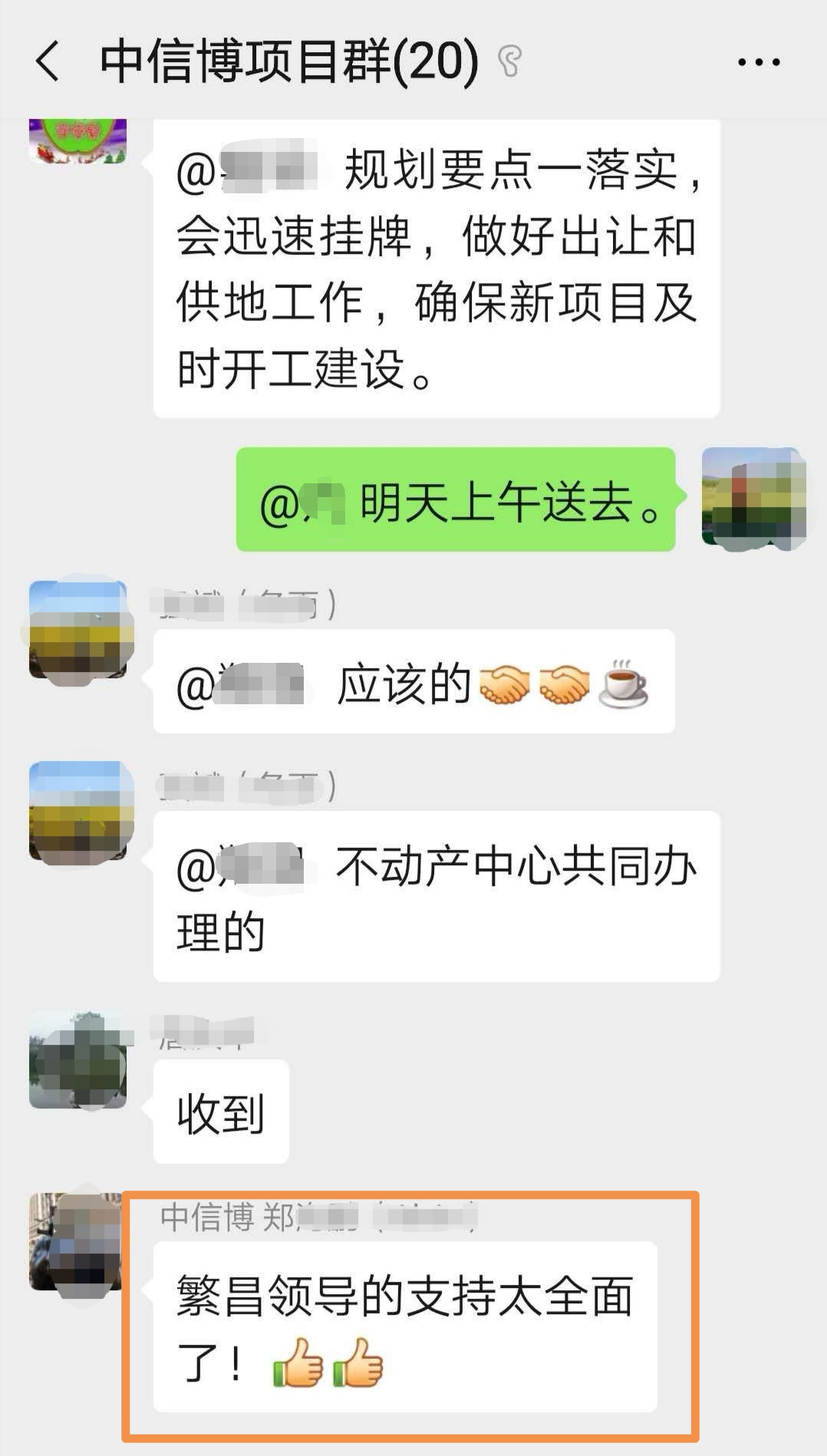Tap avatar beside 规划要点一落实 message
Screen dimensions: 827x1456
78,140
